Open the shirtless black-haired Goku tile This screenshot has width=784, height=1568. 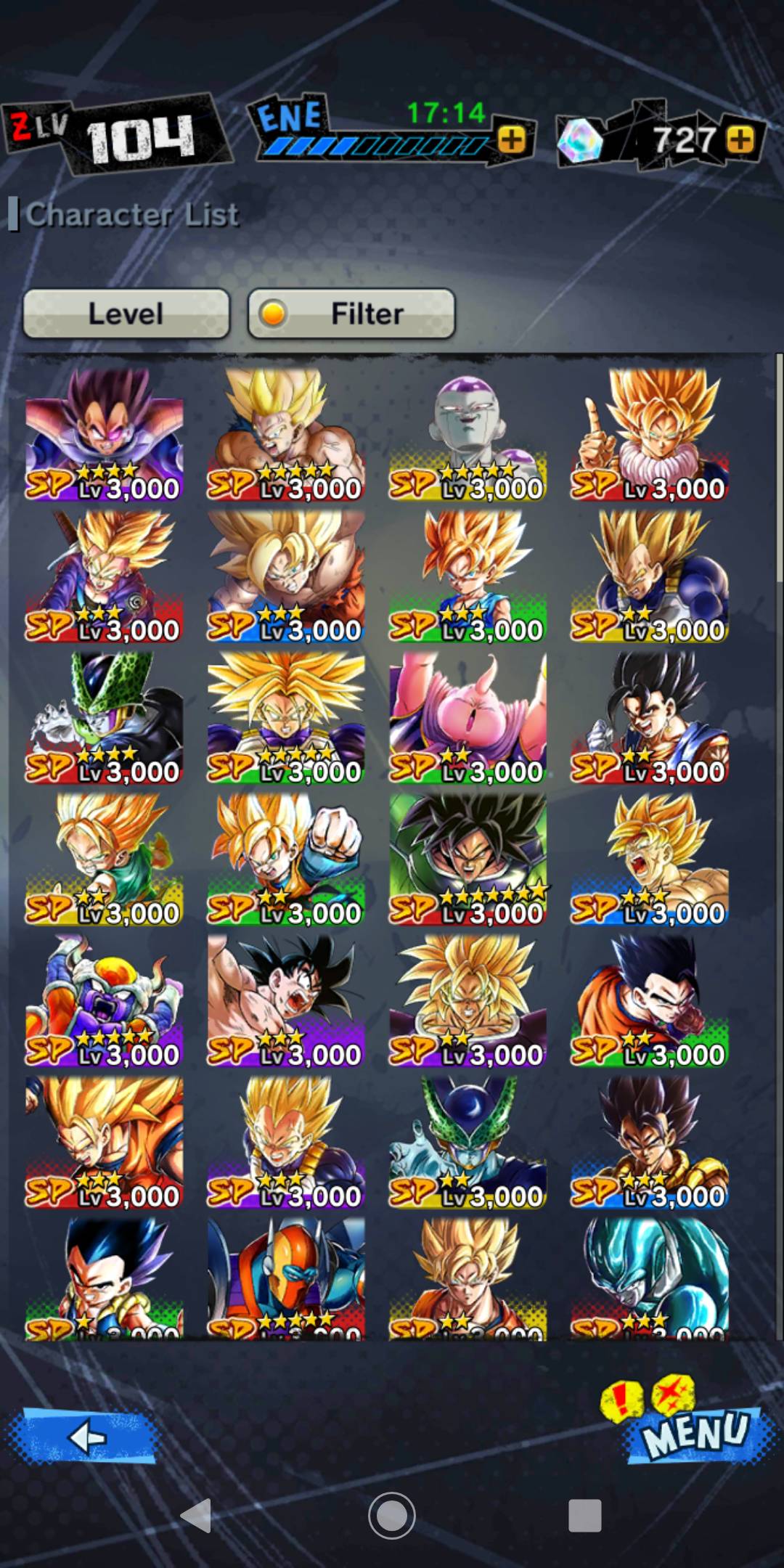pyautogui.click(x=286, y=1000)
